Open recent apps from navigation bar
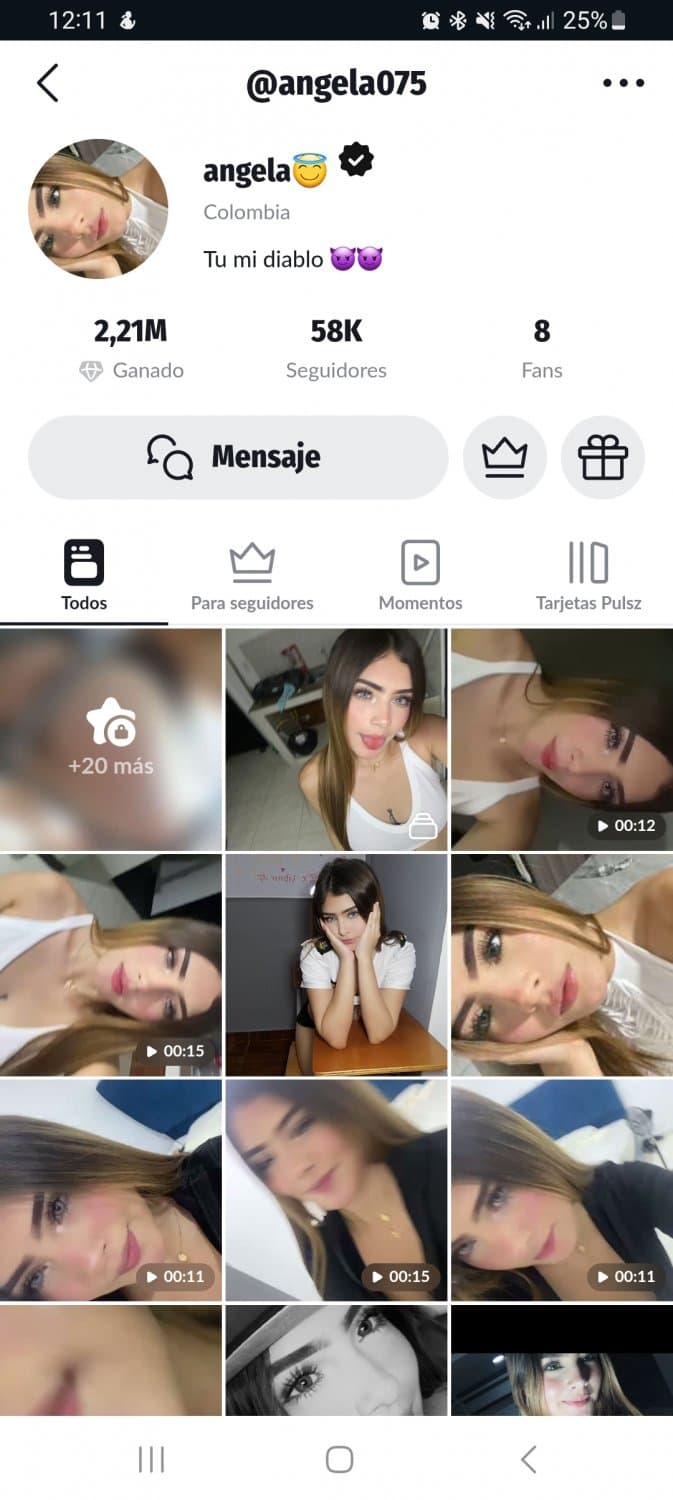 click(x=151, y=1459)
